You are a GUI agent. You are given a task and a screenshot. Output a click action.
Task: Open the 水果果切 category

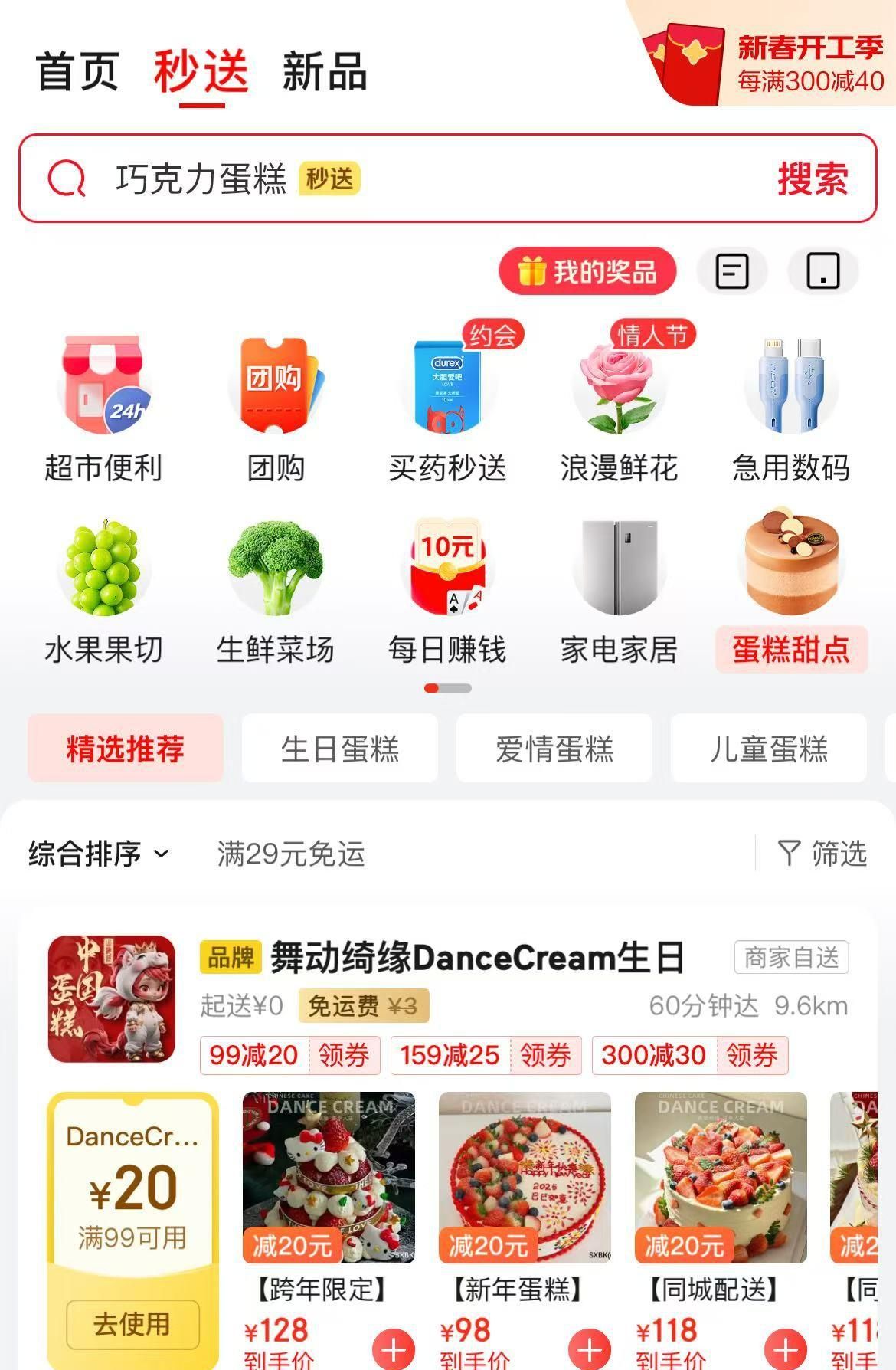[x=103, y=590]
